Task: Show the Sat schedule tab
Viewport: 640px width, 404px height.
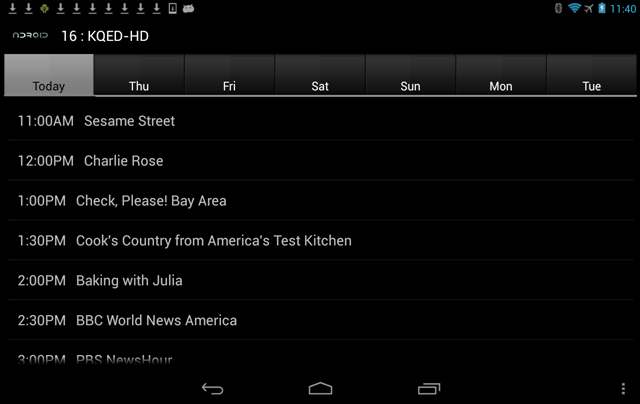Action: (320, 76)
